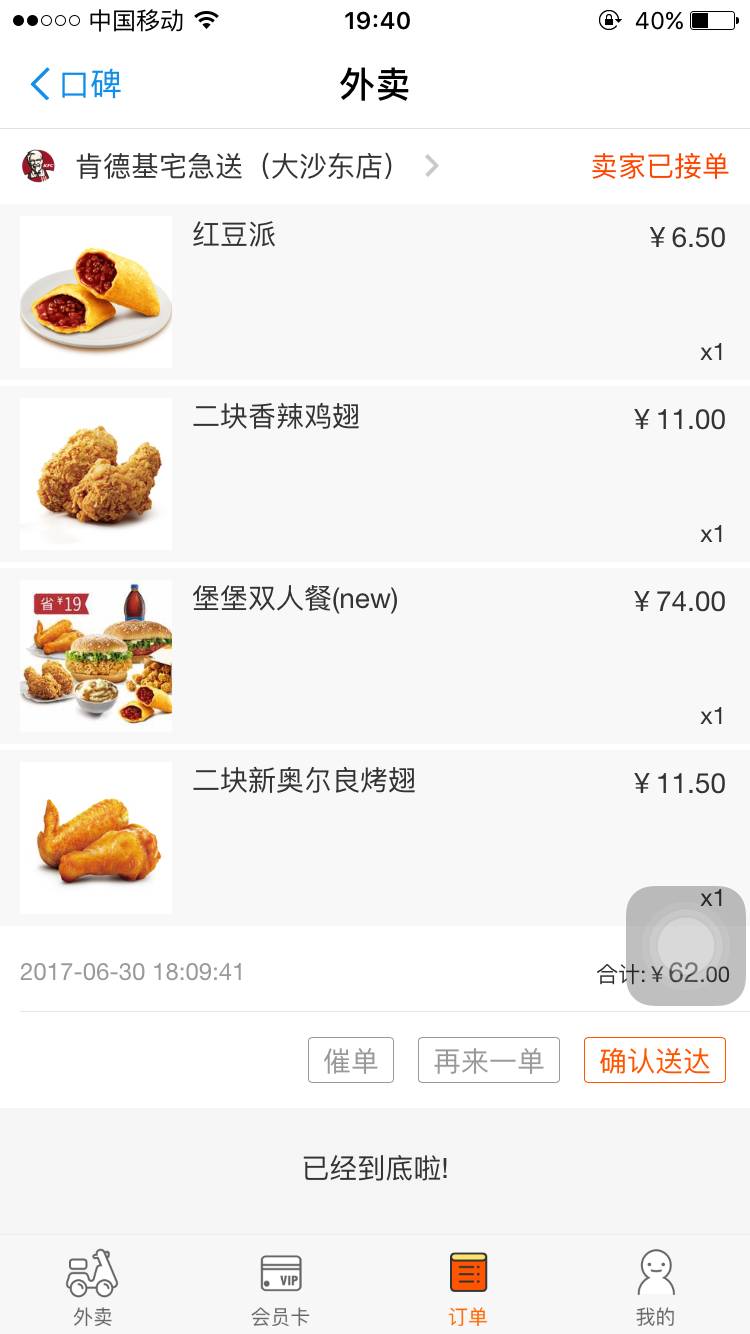Image resolution: width=750 pixels, height=1334 pixels.
Task: Select the 订单 tab
Action: (x=467, y=1287)
